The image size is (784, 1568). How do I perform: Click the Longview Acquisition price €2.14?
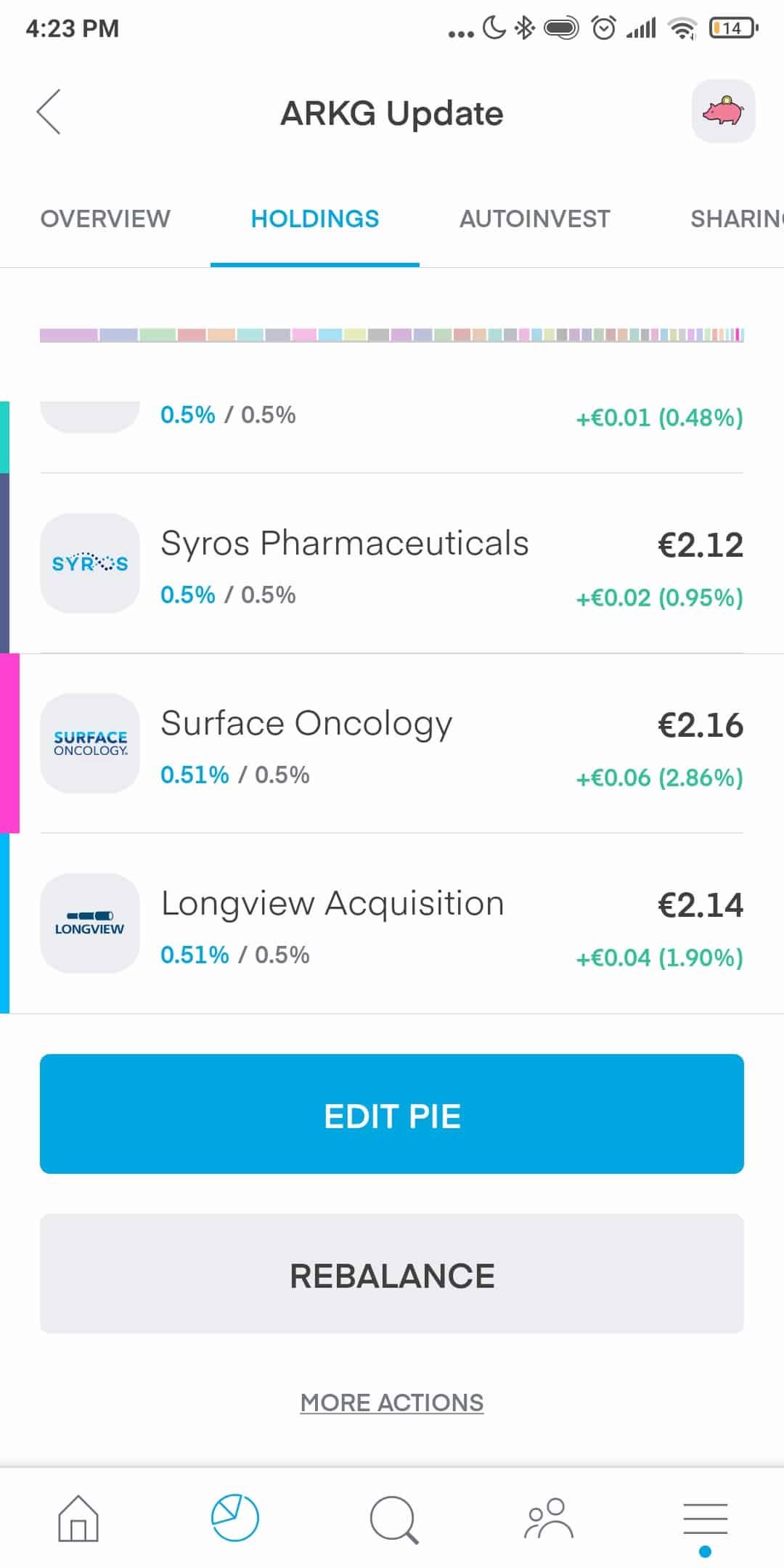click(x=701, y=905)
